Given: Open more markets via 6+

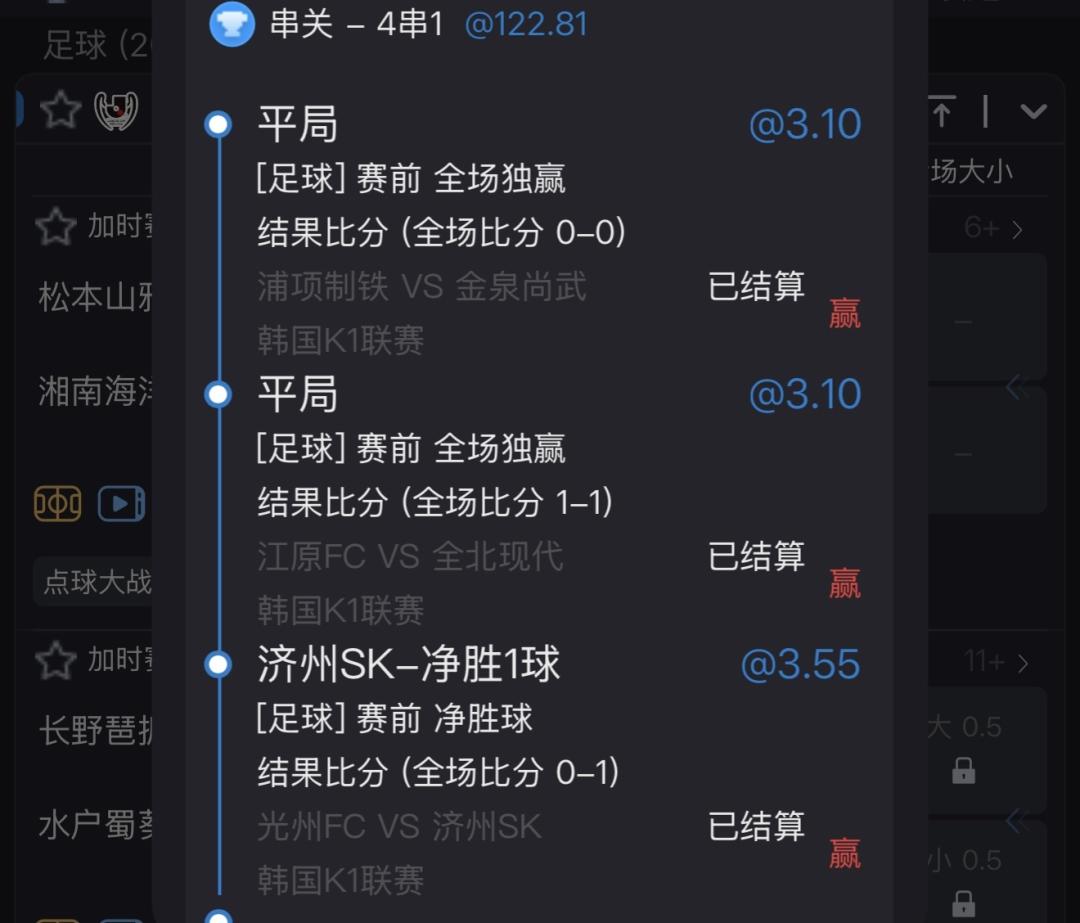Looking at the screenshot, I should [x=993, y=227].
